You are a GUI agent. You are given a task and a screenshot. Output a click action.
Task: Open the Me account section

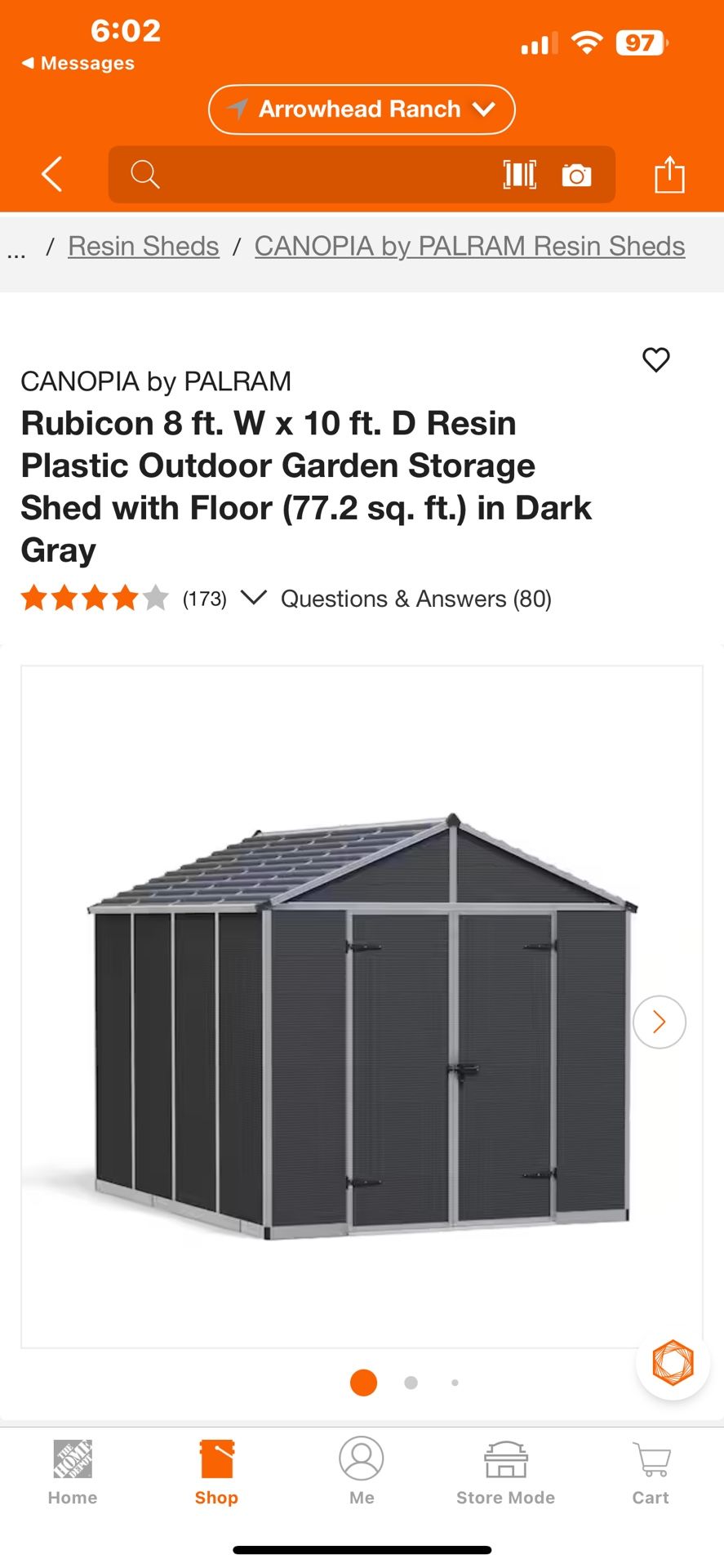click(362, 1470)
